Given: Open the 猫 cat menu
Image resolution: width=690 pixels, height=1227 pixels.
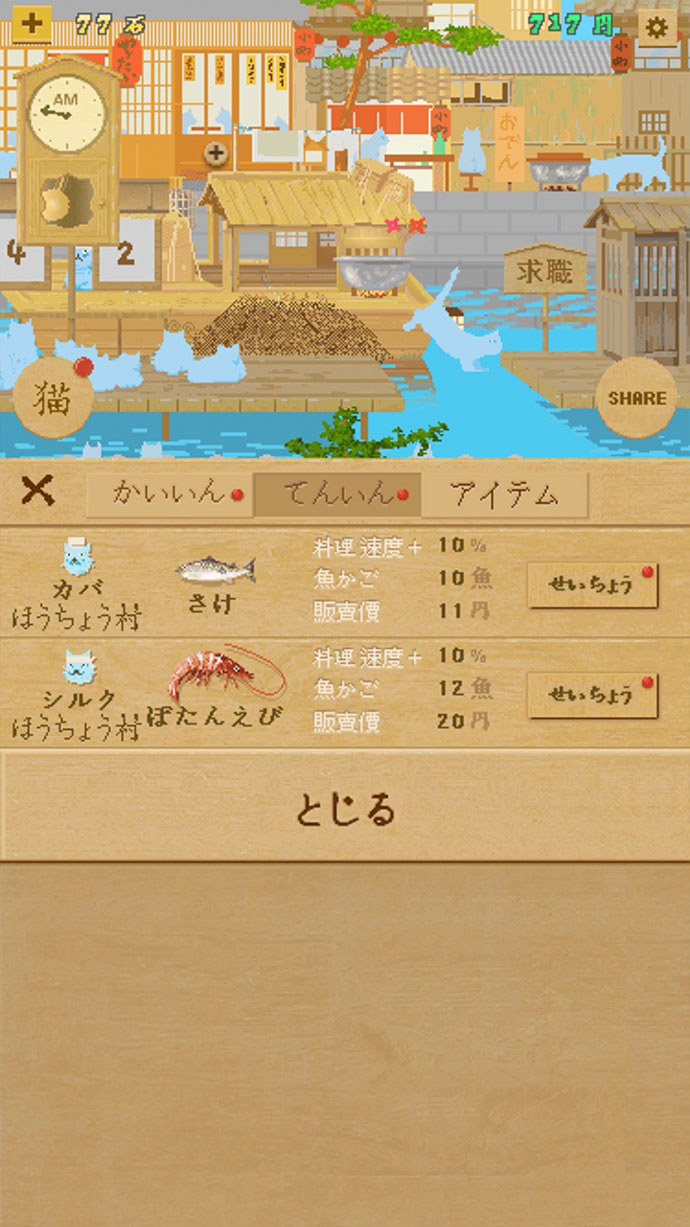Looking at the screenshot, I should point(53,398).
